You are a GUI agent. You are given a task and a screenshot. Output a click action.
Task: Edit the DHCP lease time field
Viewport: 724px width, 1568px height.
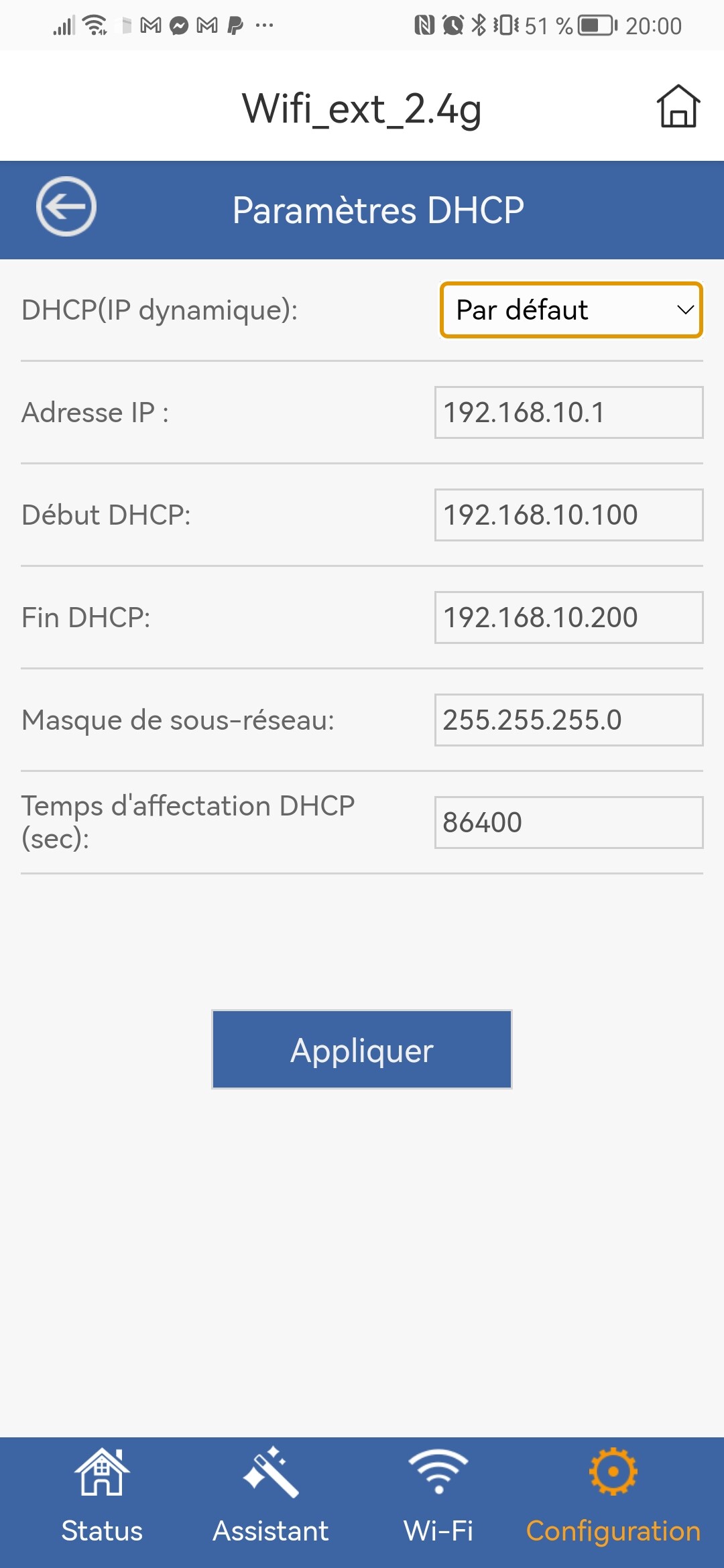point(568,823)
